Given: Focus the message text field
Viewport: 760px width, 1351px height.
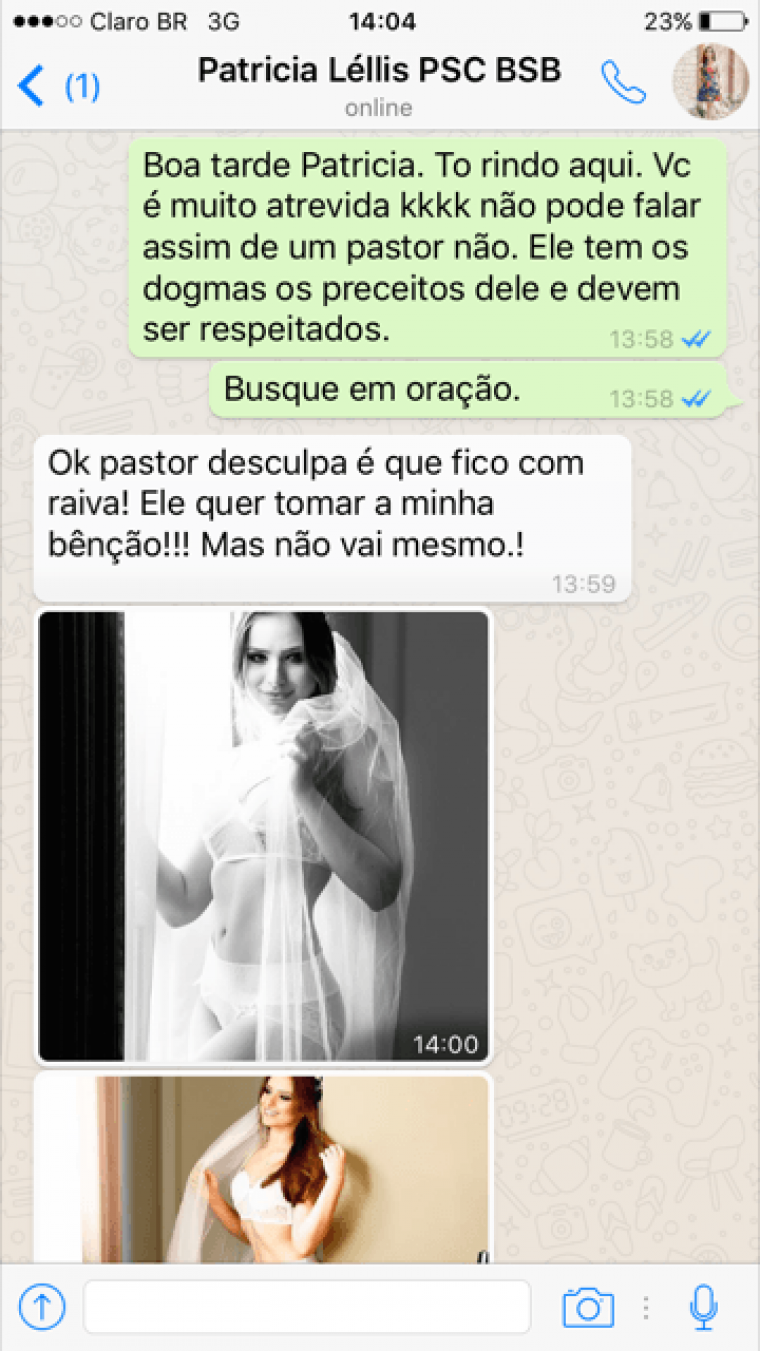Looking at the screenshot, I should (x=306, y=1306).
